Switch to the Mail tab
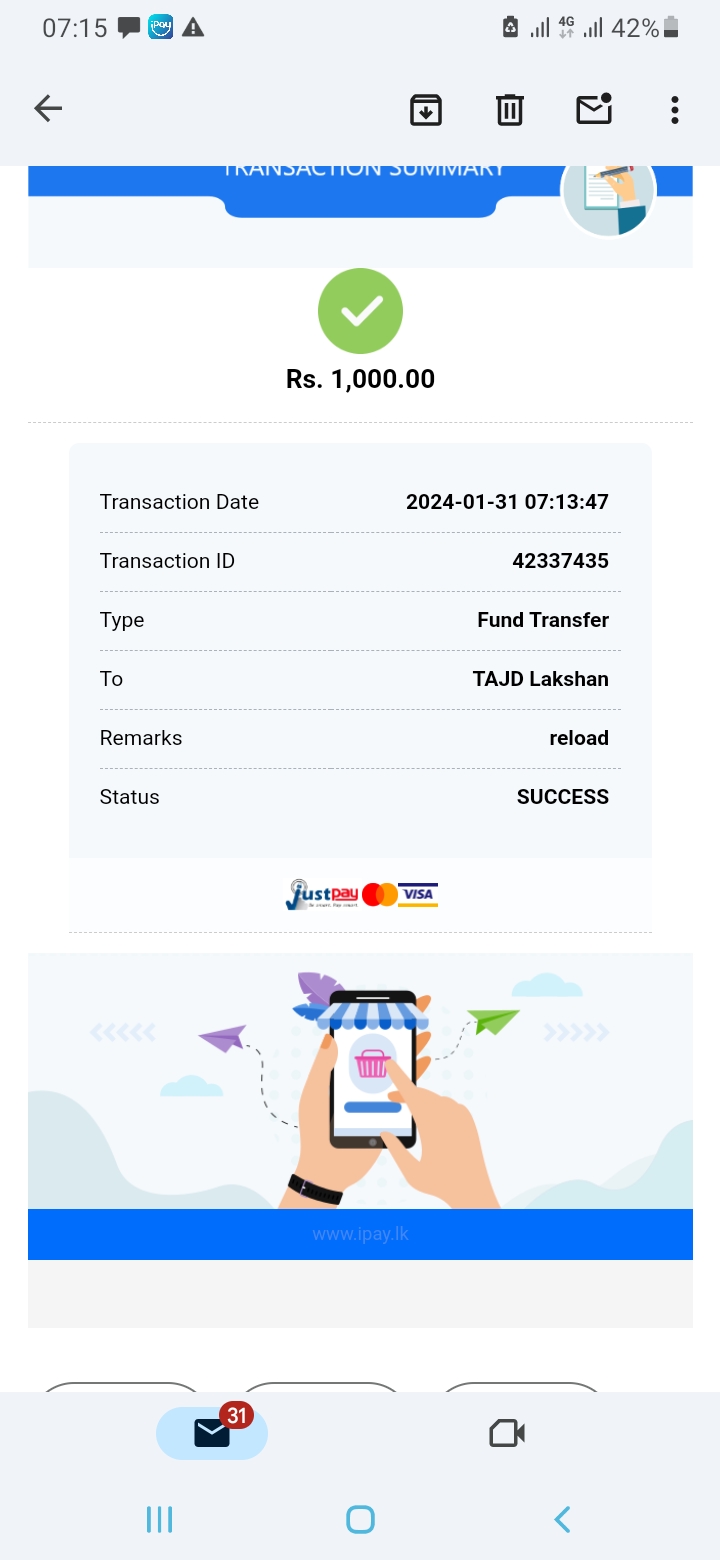 click(x=212, y=1433)
